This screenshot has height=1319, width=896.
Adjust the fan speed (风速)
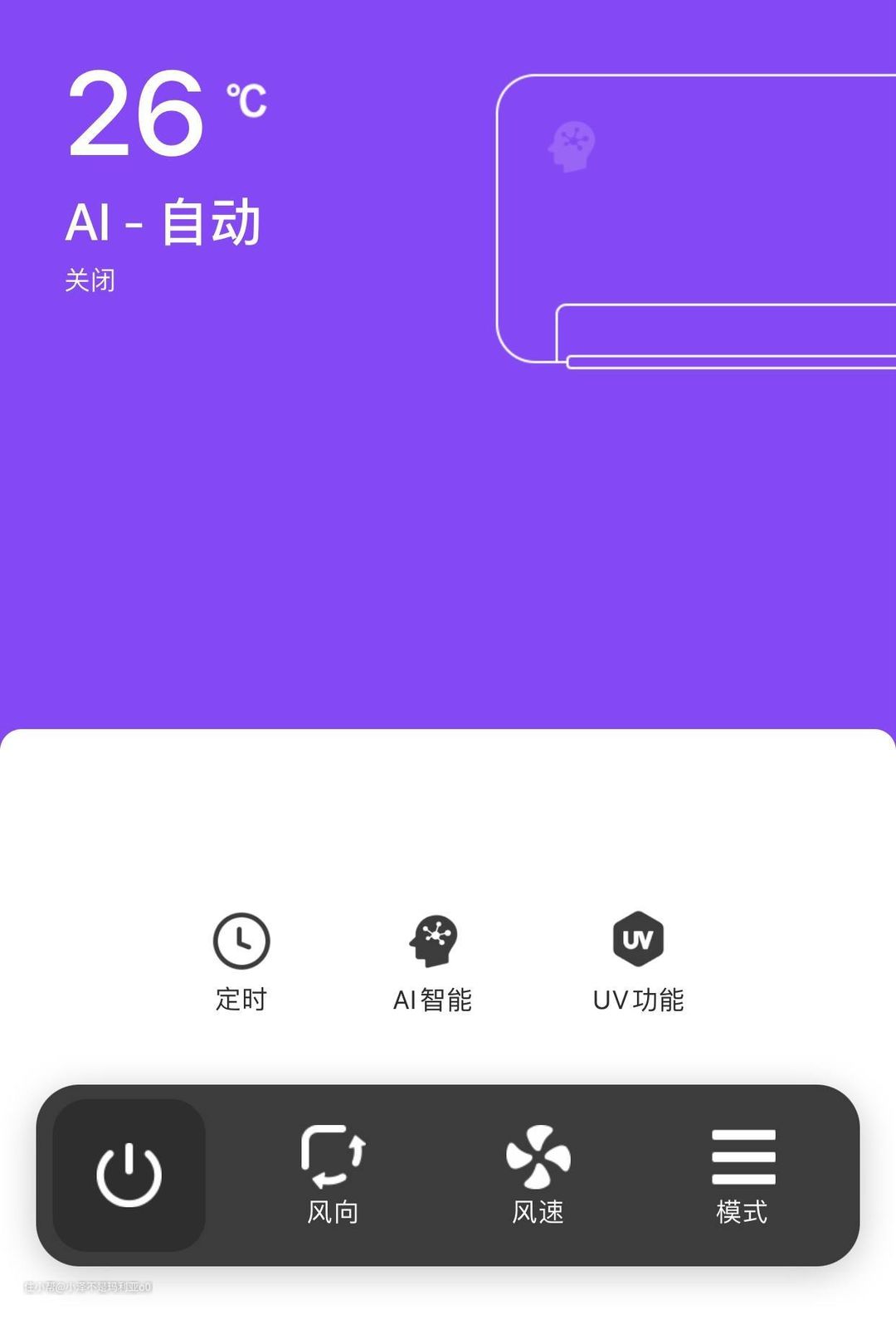(538, 1173)
